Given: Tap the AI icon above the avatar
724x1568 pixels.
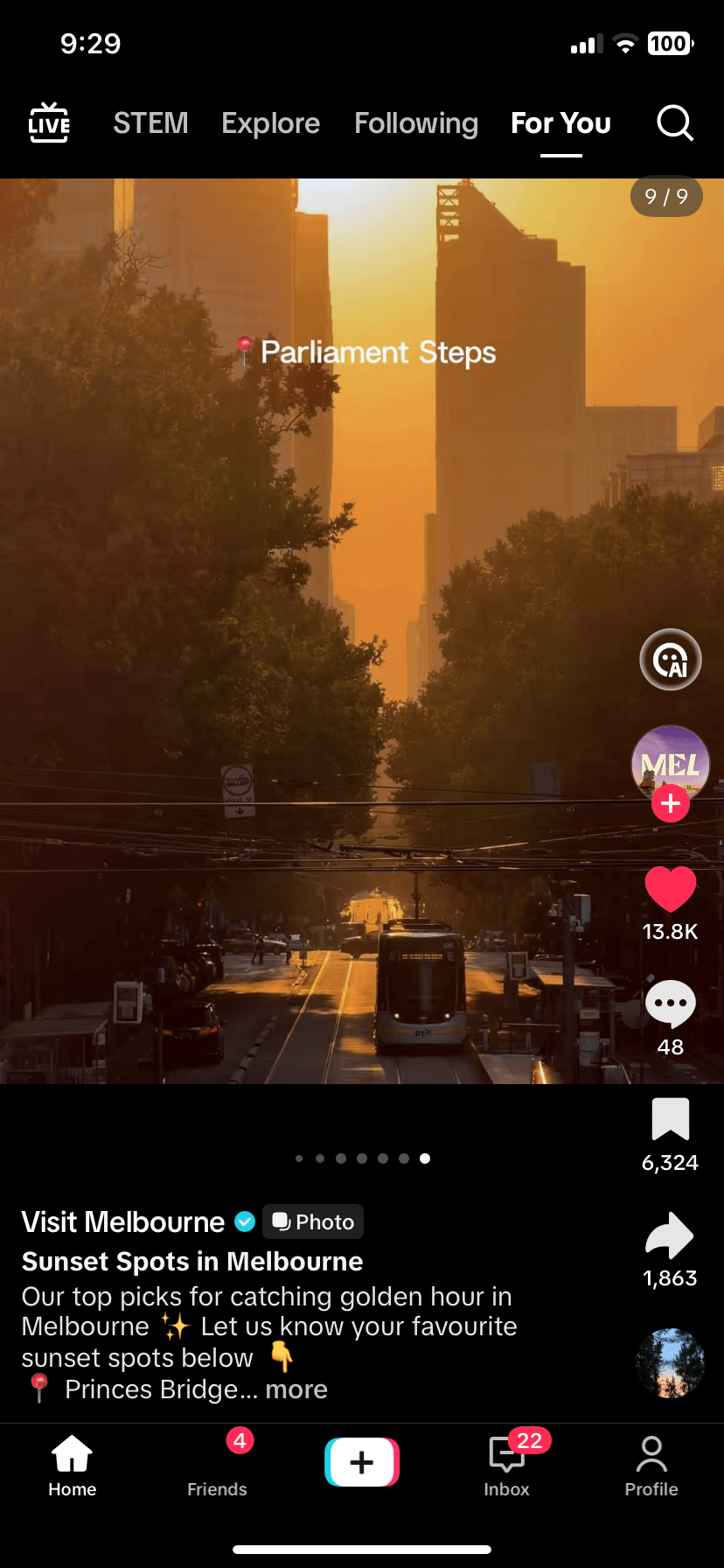Looking at the screenshot, I should [671, 660].
